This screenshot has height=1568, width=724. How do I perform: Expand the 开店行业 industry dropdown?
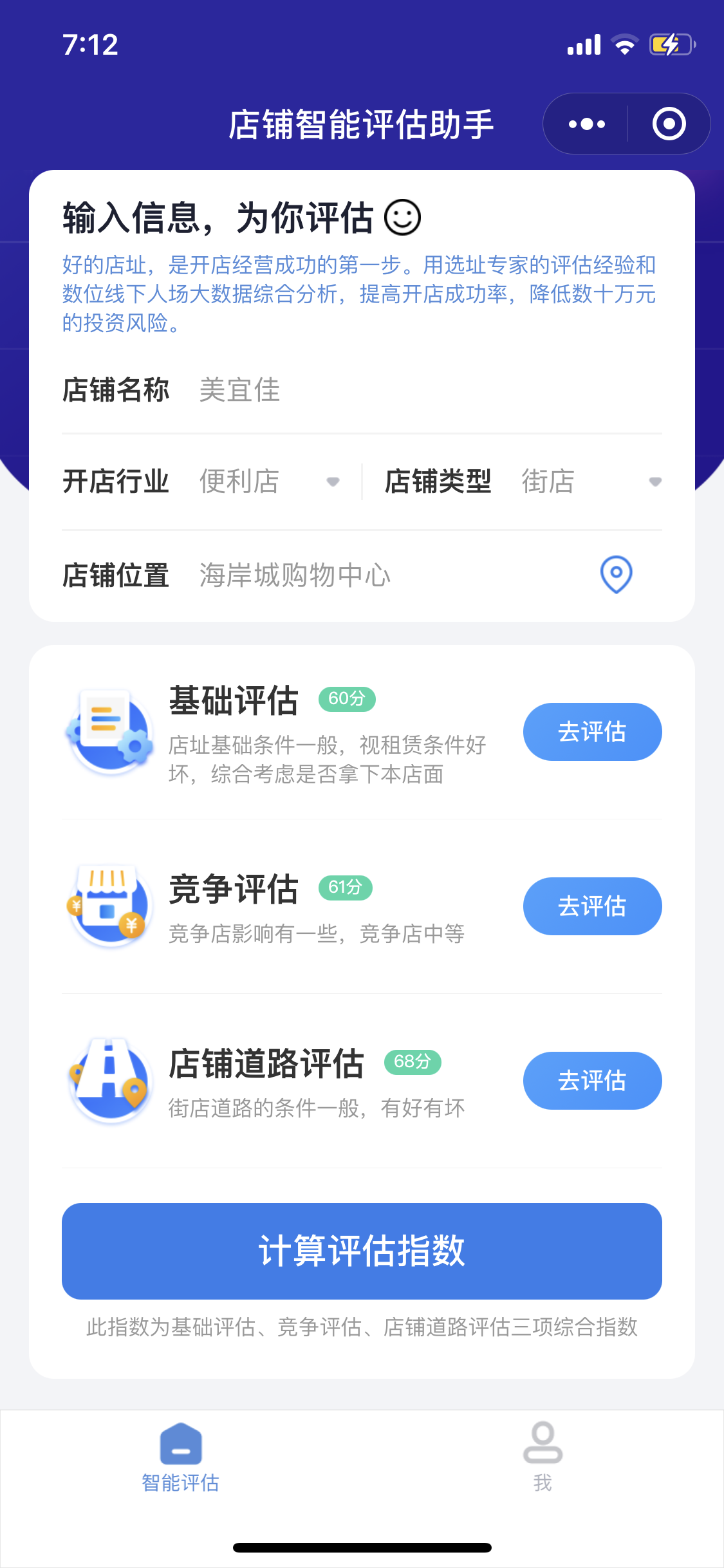[x=269, y=481]
